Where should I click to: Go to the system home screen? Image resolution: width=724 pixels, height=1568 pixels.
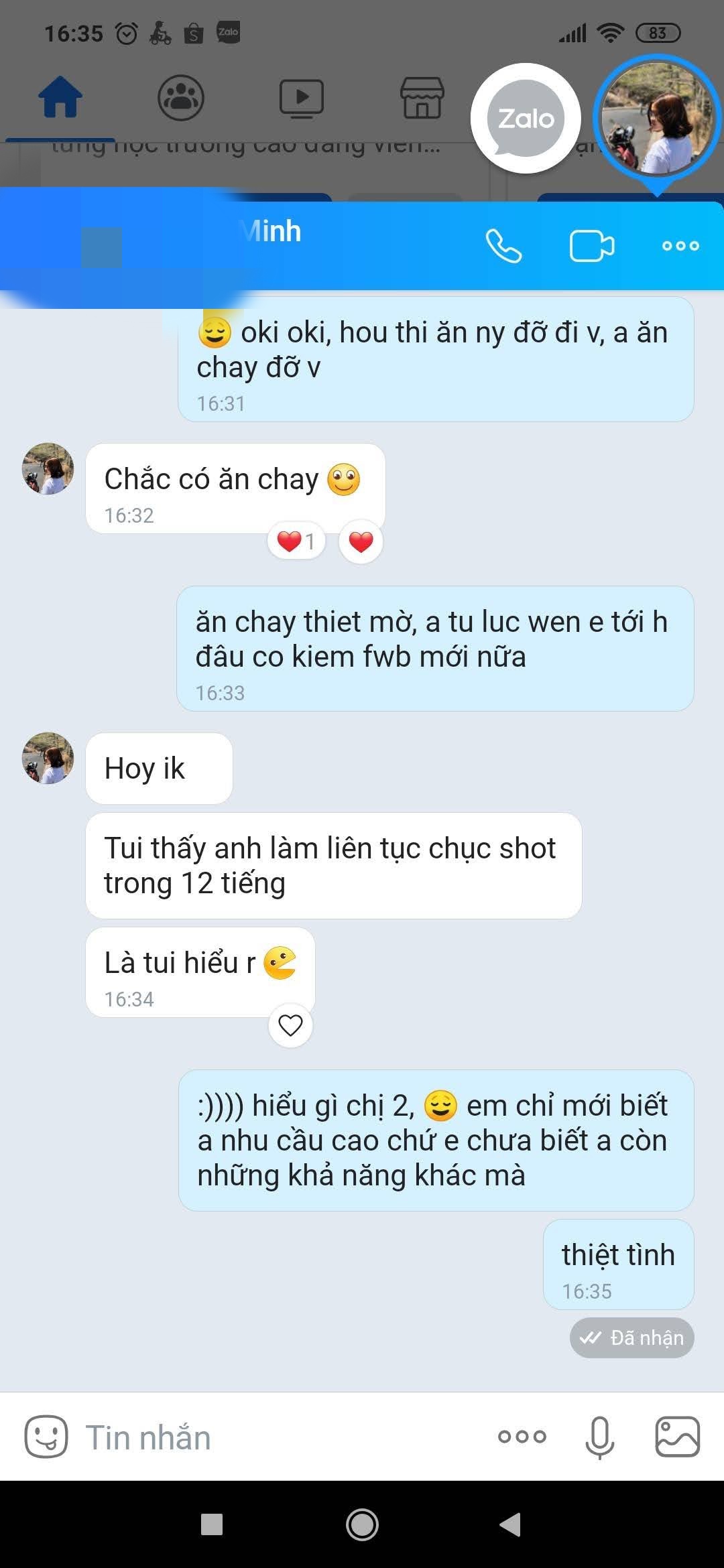coord(362,1524)
